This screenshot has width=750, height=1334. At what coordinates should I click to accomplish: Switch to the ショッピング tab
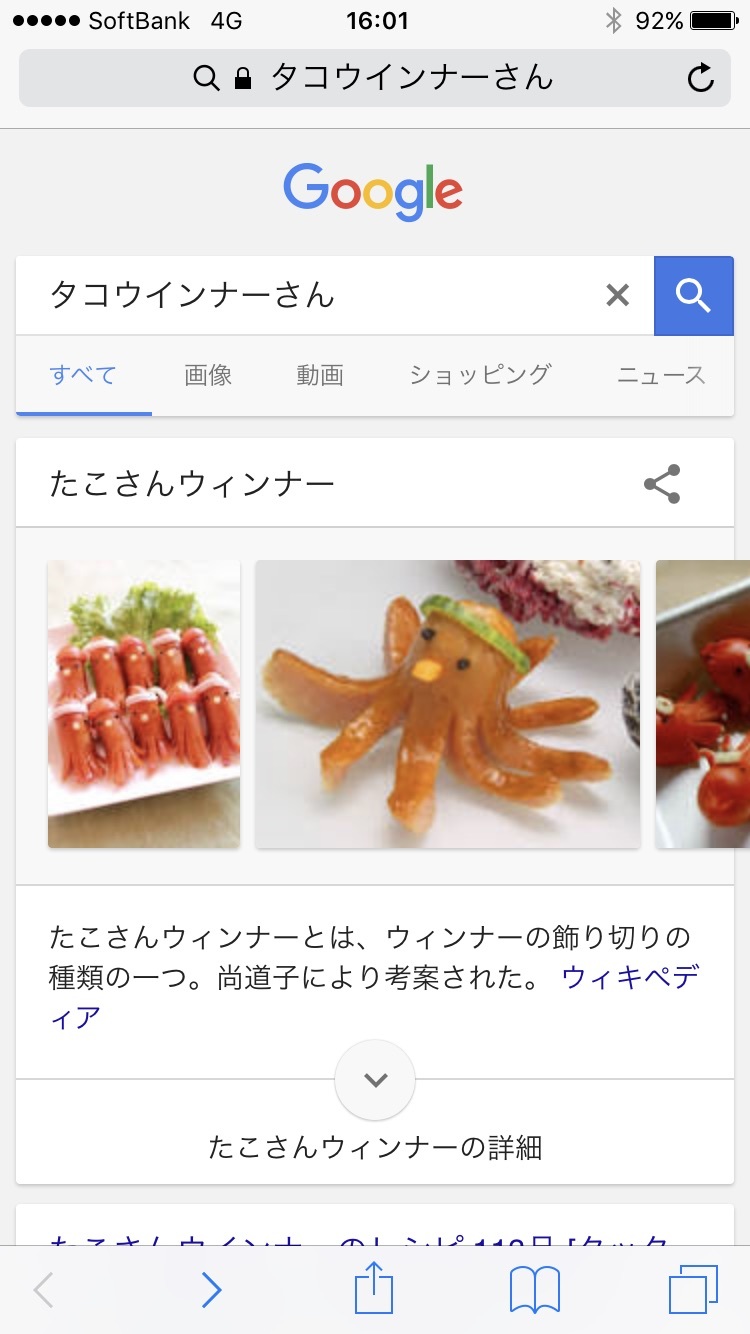[x=480, y=376]
